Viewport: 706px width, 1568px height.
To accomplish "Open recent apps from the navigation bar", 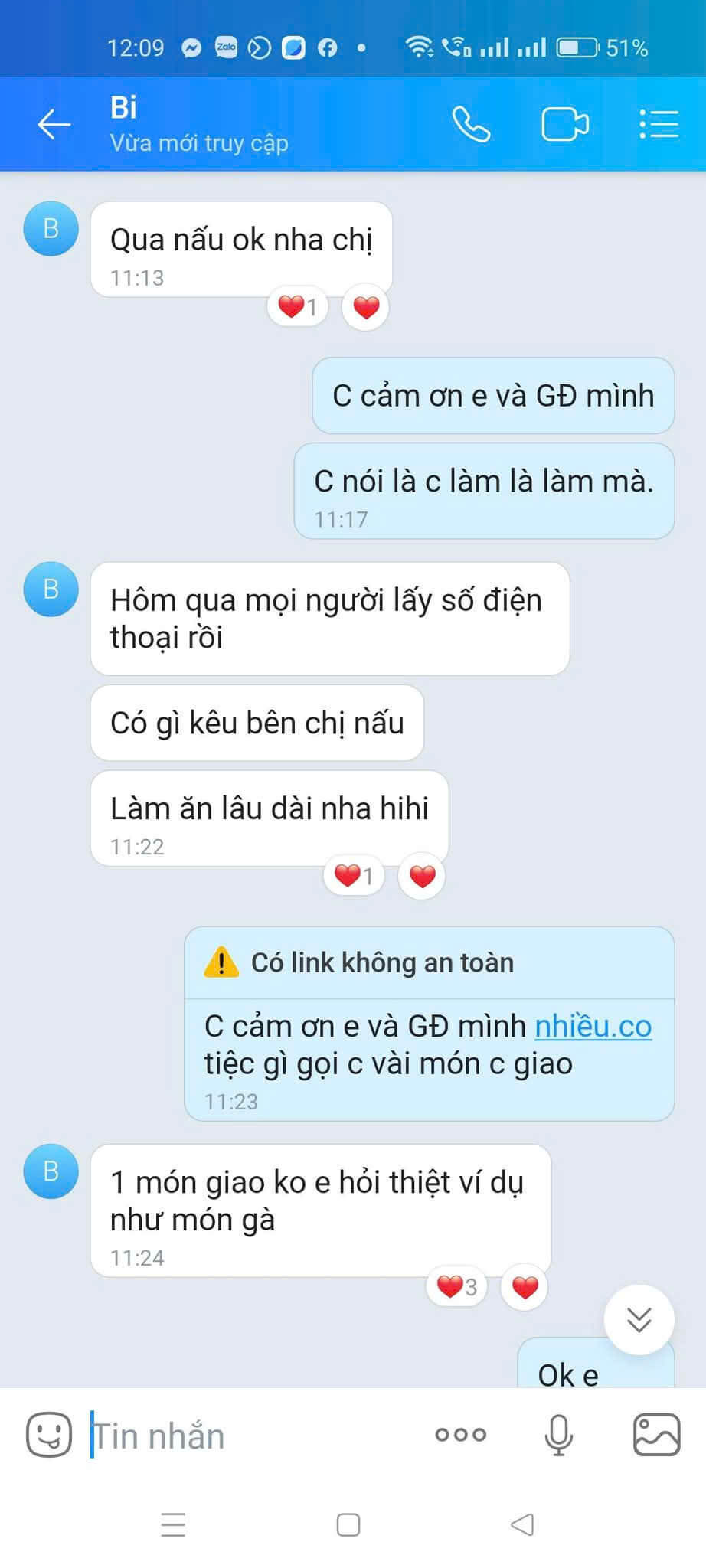I will [173, 1524].
